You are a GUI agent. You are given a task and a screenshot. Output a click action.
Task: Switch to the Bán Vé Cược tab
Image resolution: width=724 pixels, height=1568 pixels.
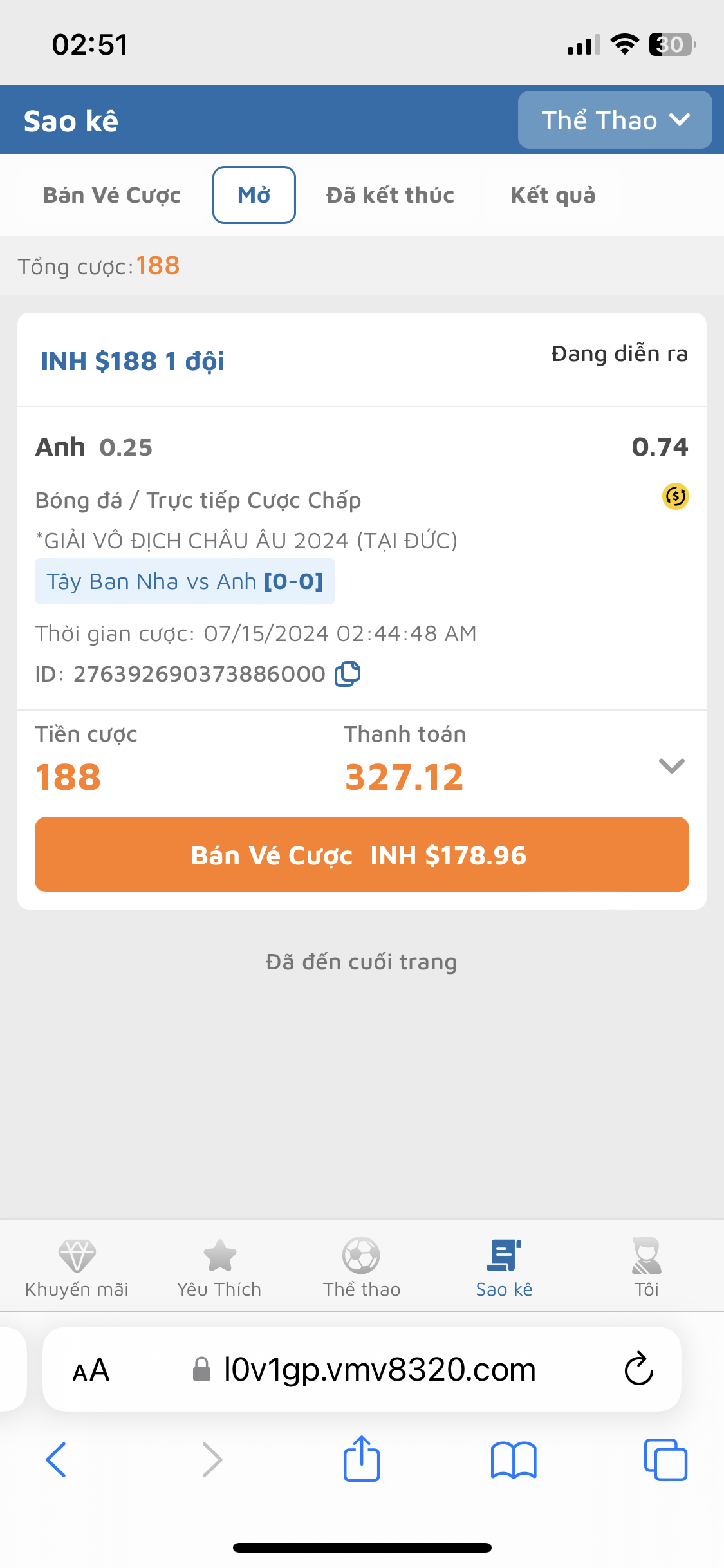[112, 195]
